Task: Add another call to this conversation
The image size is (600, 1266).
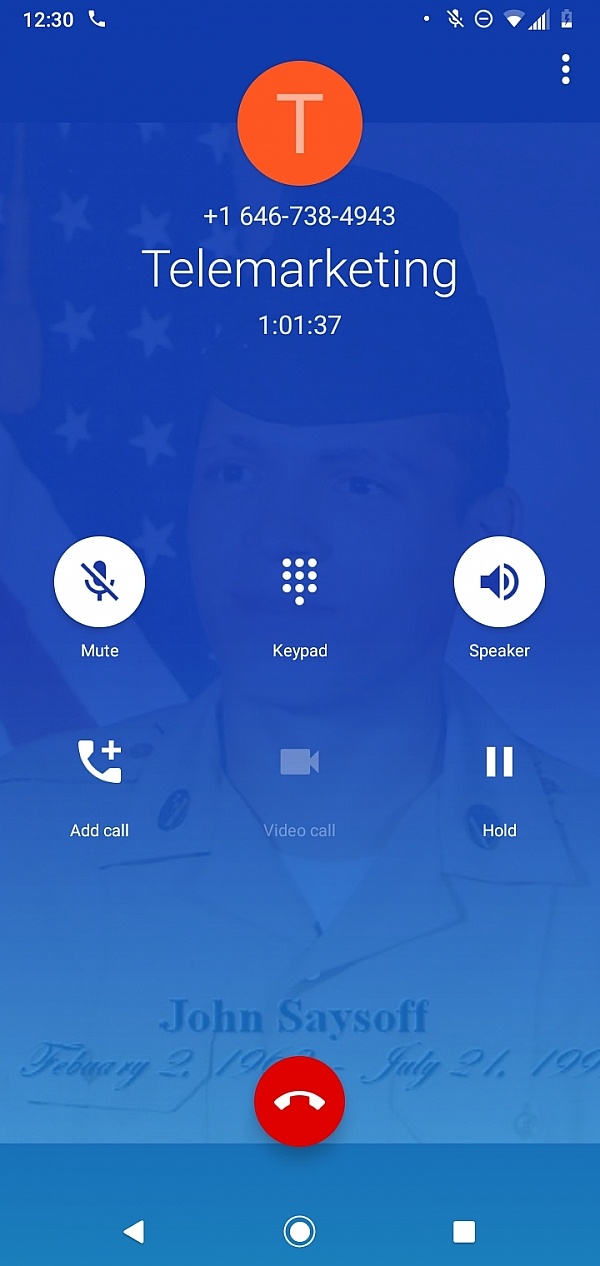Action: point(99,762)
